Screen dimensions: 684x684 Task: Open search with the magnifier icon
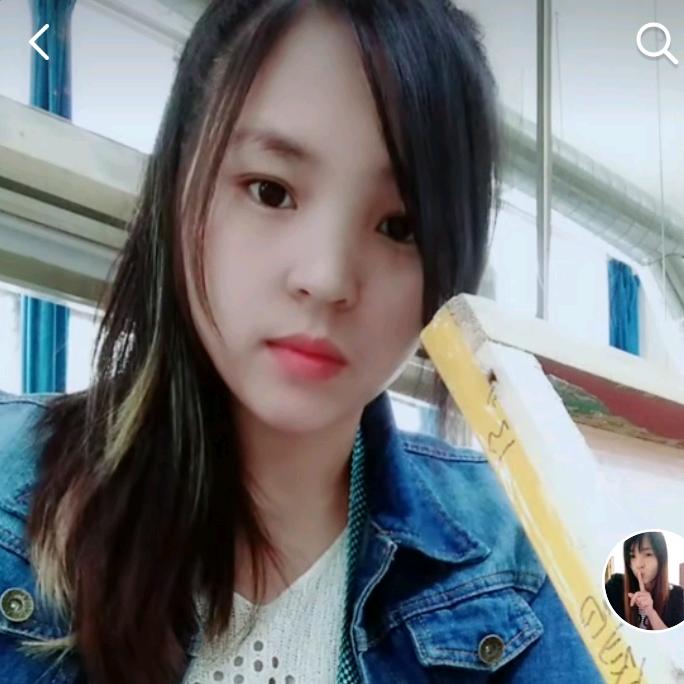point(656,43)
